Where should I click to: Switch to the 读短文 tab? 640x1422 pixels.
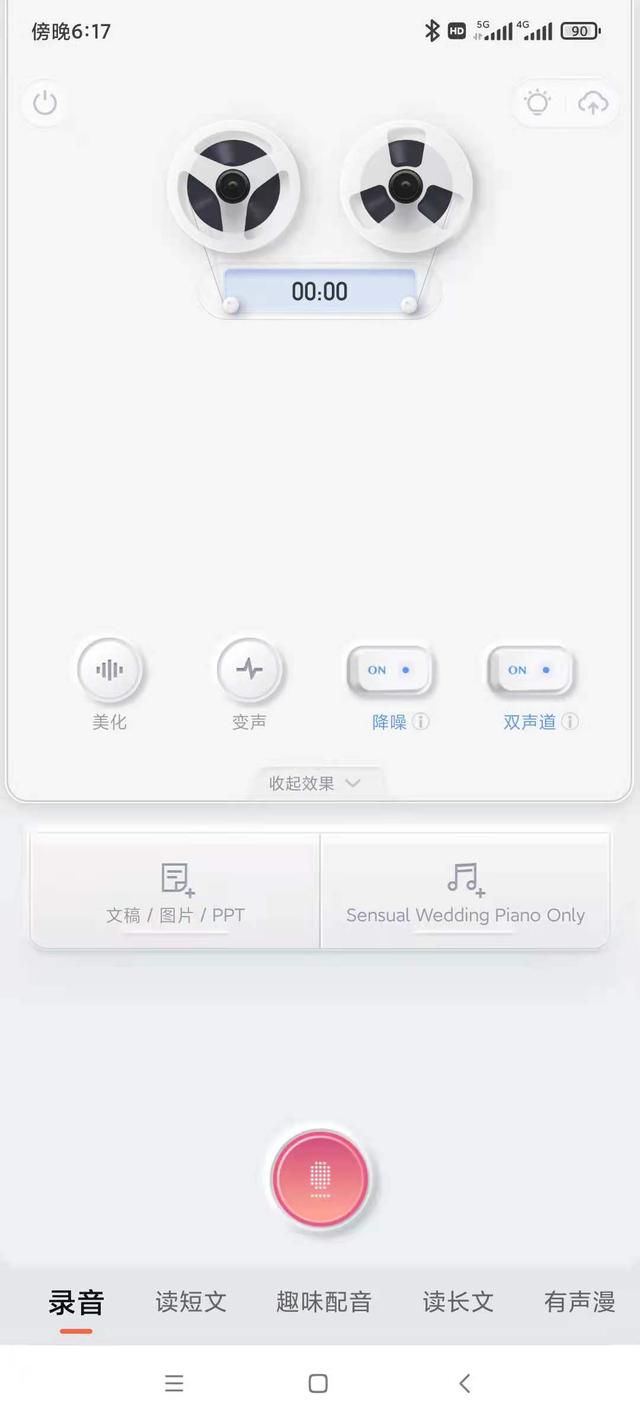(191, 1302)
